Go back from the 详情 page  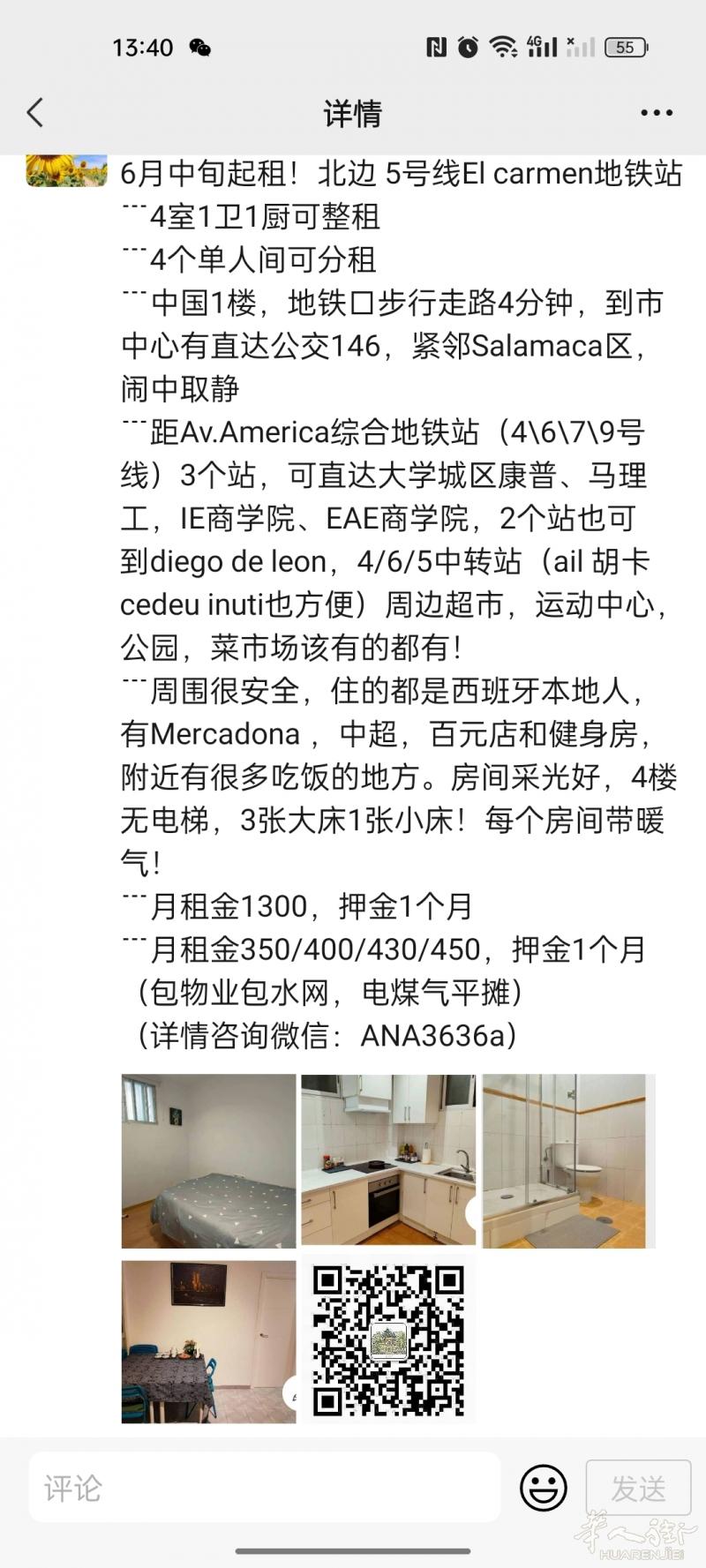35,113
